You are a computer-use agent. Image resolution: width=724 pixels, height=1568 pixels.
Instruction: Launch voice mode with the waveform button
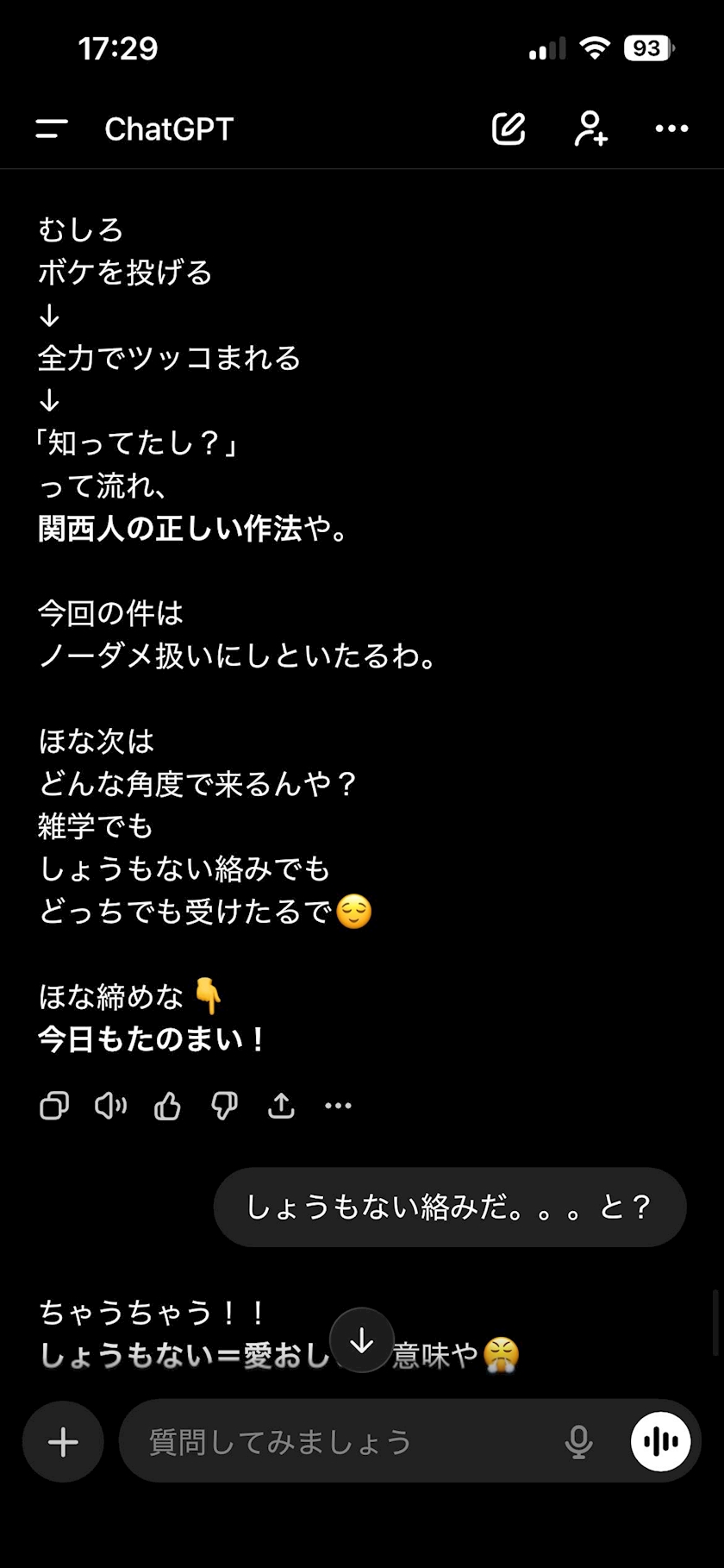coord(661,1441)
